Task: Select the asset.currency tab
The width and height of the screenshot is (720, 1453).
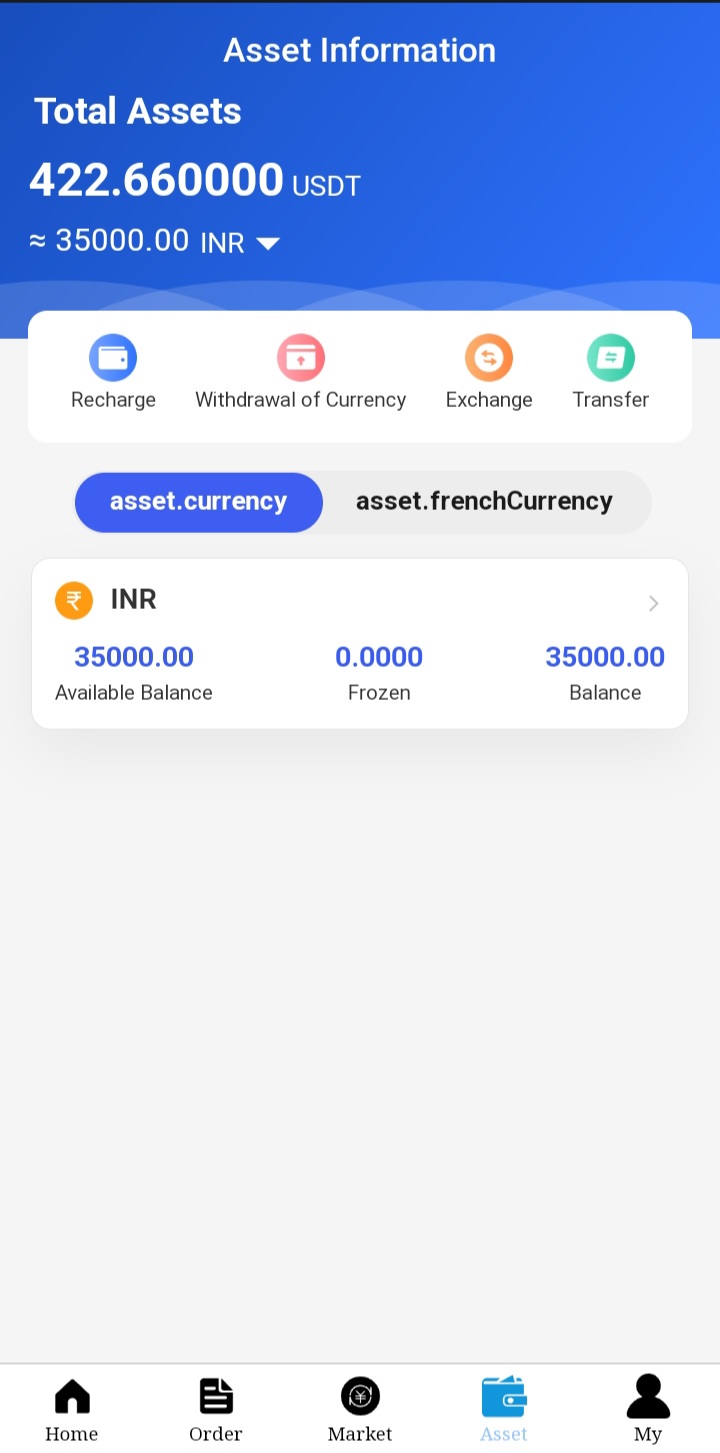Action: pos(199,502)
